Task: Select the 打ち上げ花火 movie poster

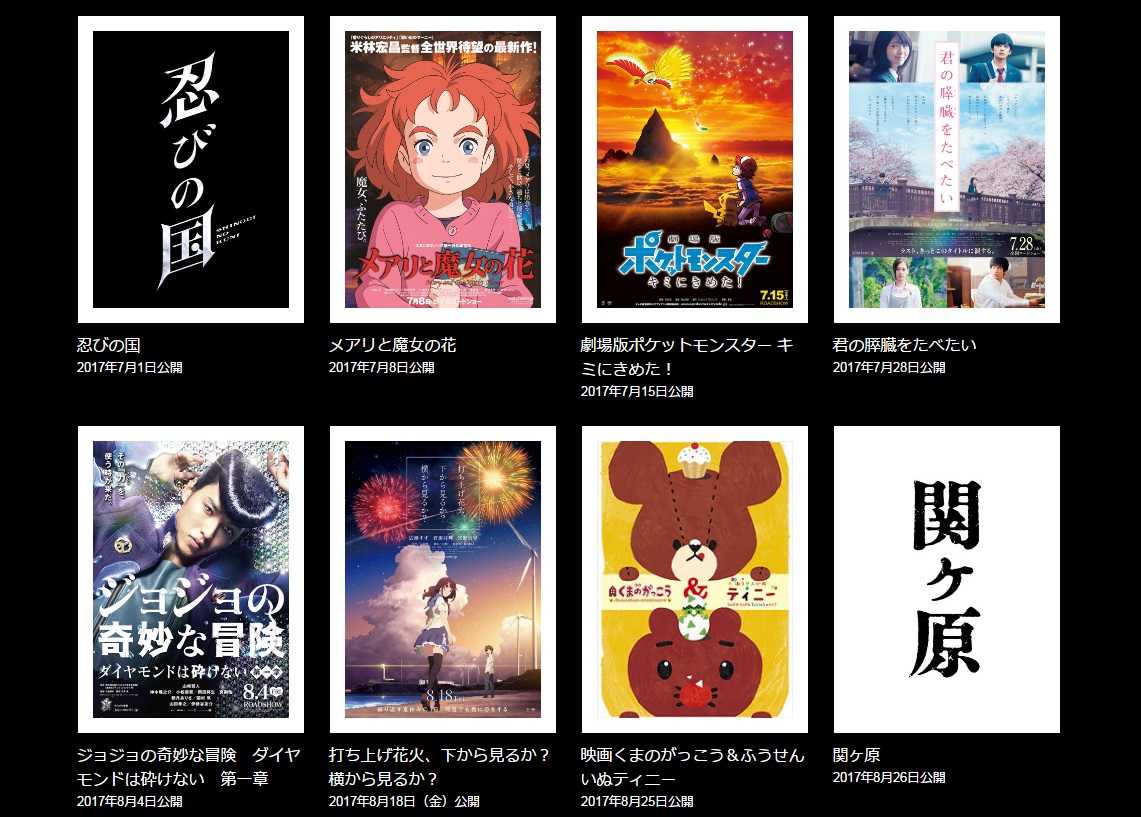Action: tap(443, 580)
